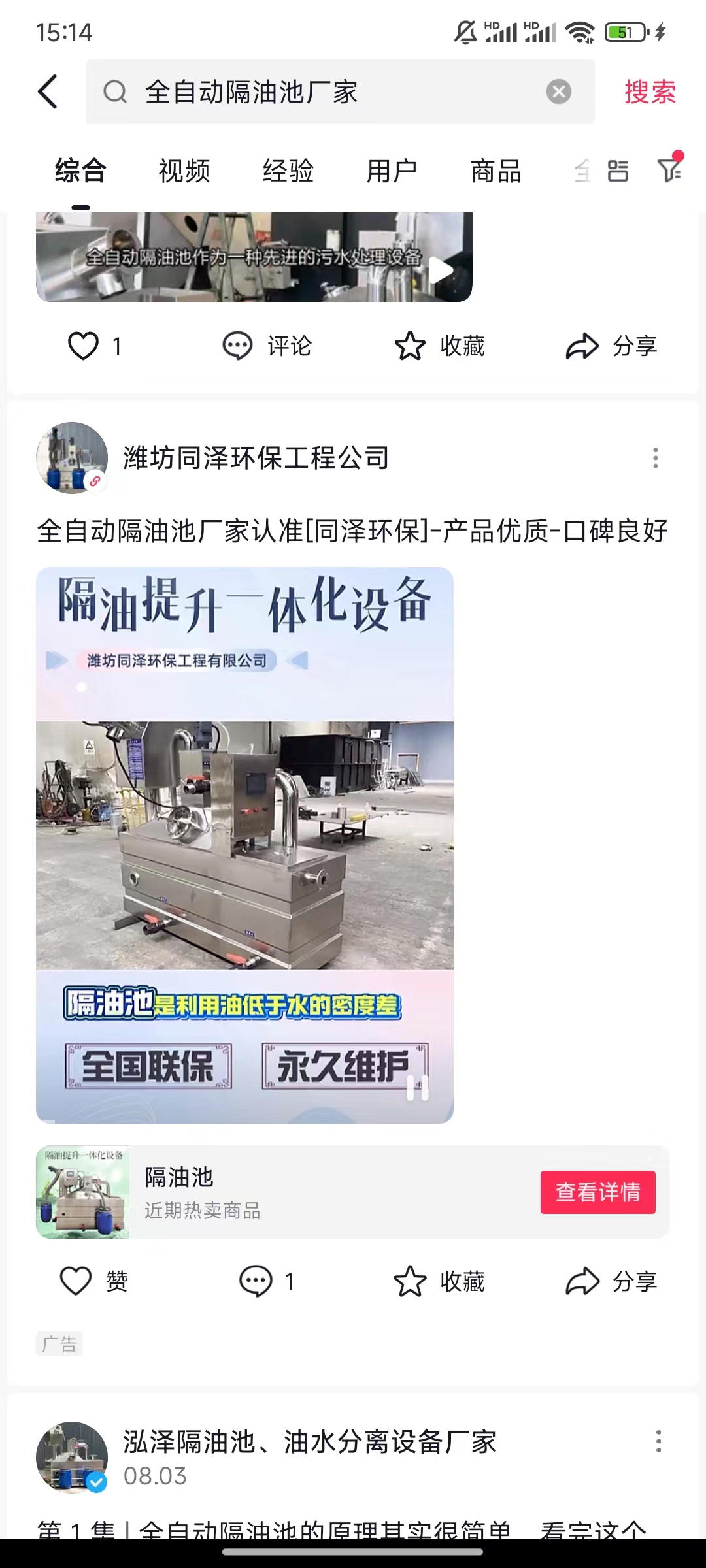Switch to the 商品 tab
706x1568 pixels.
[496, 171]
